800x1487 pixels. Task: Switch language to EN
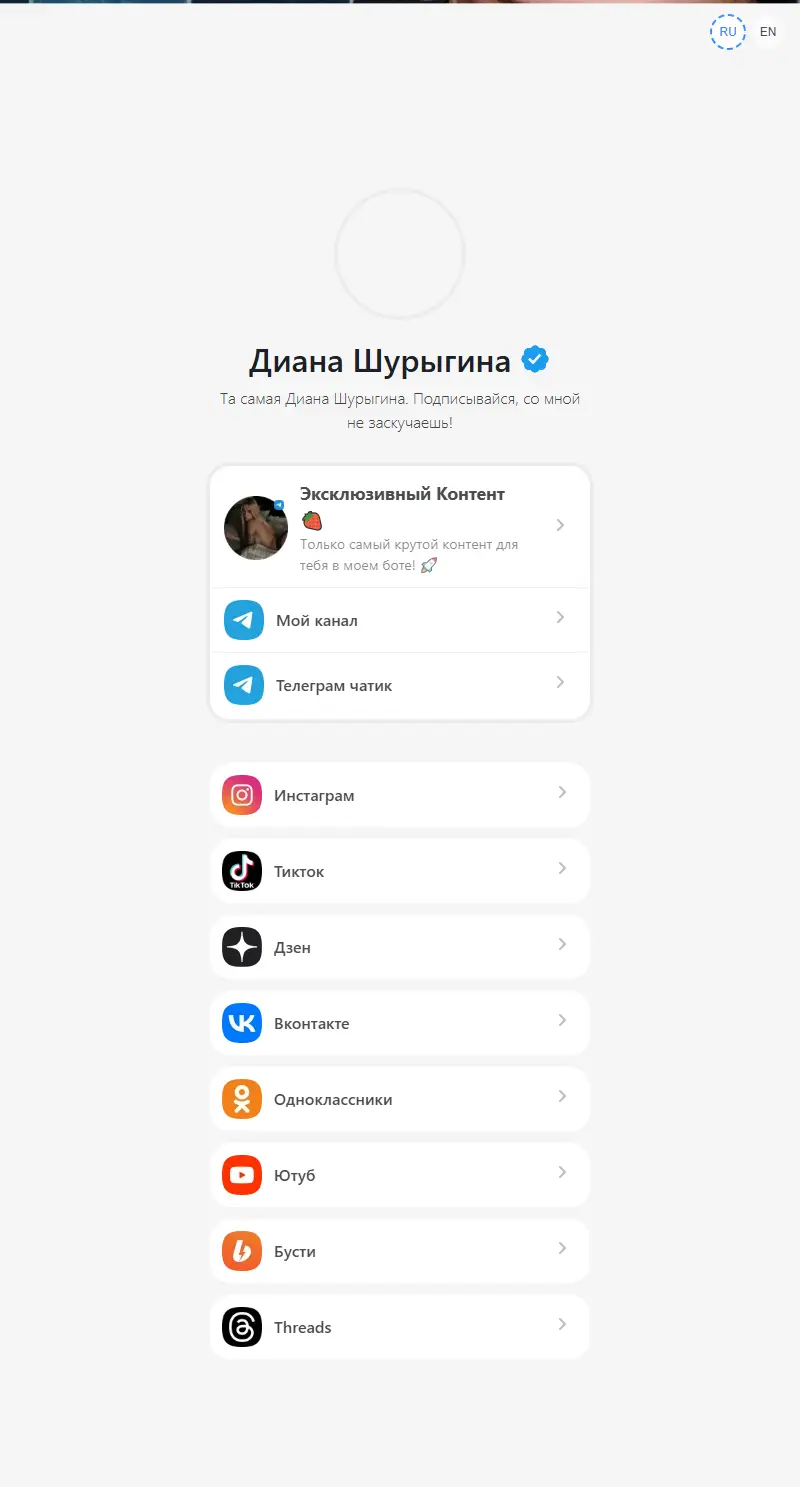tap(768, 32)
